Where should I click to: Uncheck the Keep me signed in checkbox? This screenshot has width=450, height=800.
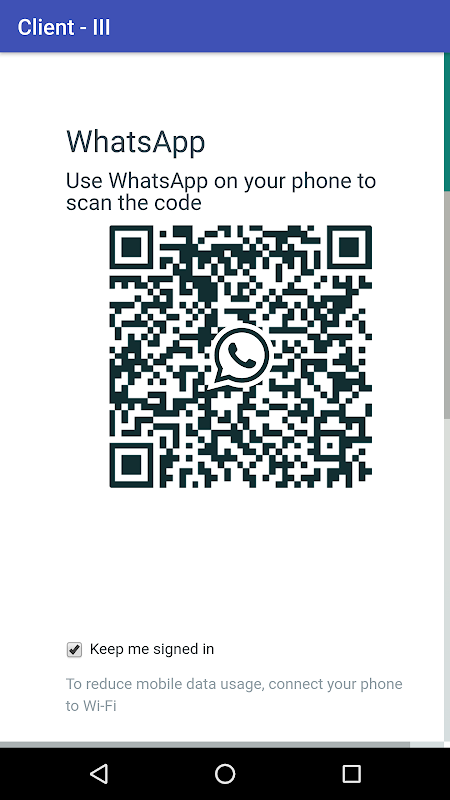tap(74, 649)
